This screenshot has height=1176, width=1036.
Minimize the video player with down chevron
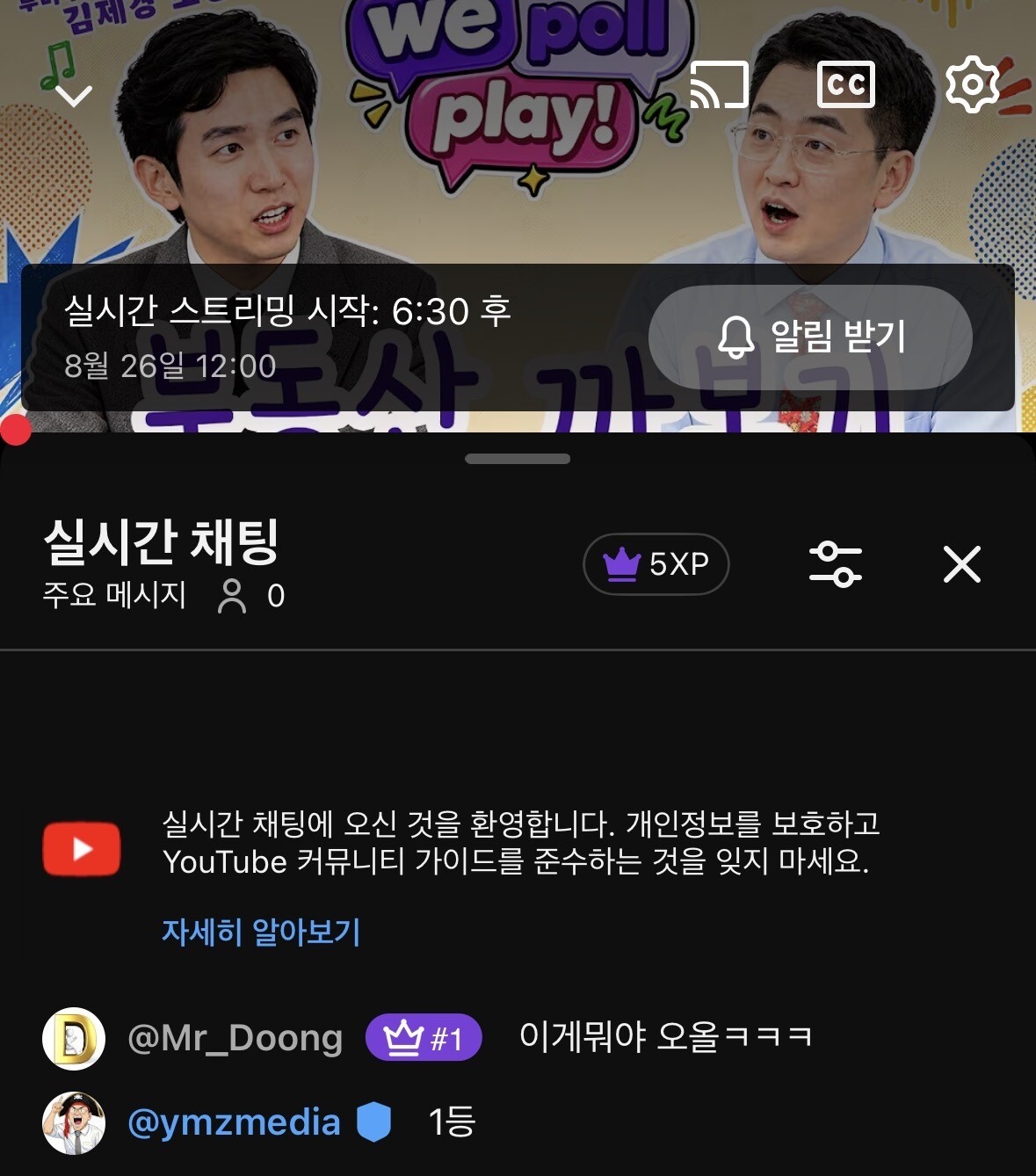pyautogui.click(x=73, y=95)
